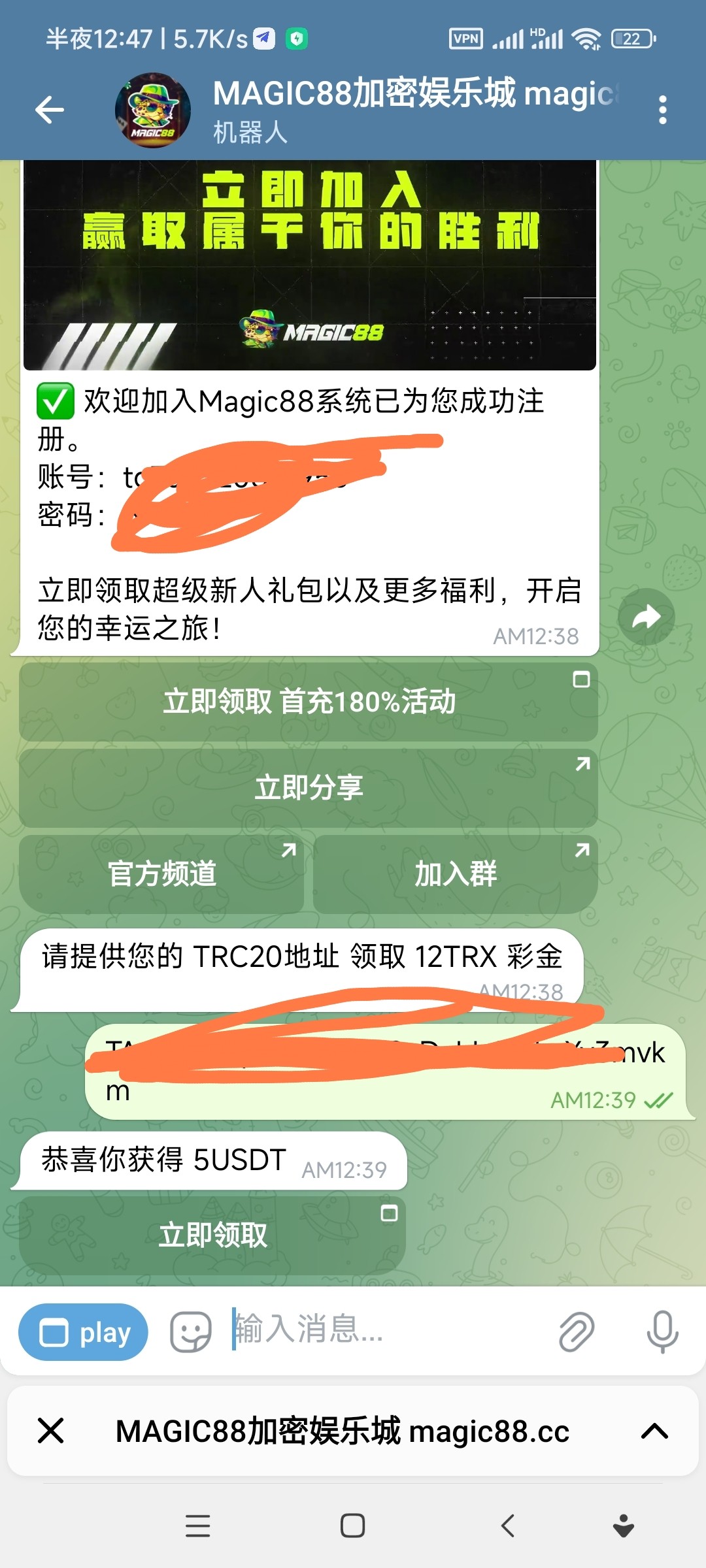
Task: Attach a file with the paperclip
Action: [577, 1332]
